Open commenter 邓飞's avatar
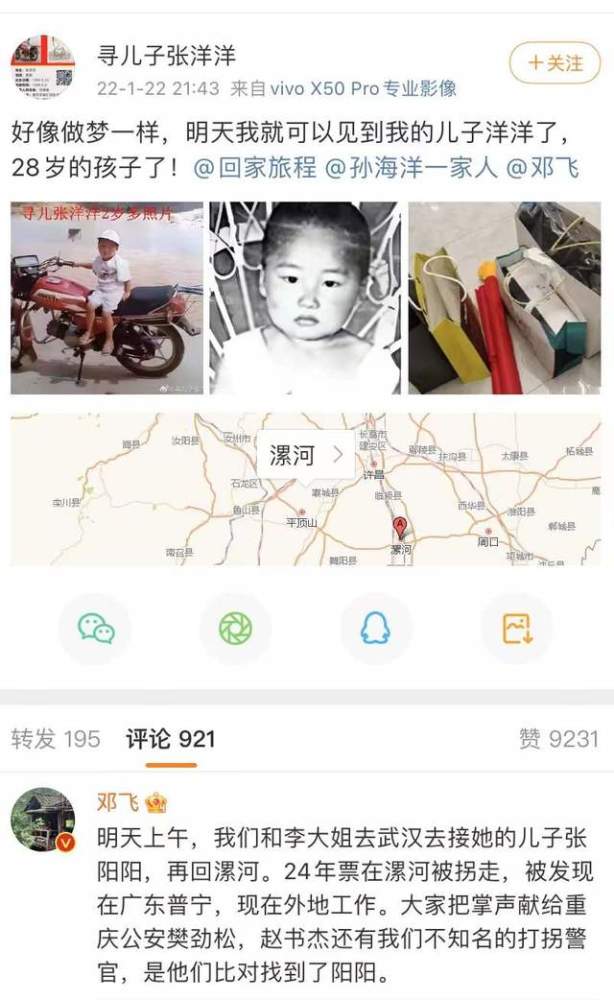The width and height of the screenshot is (614, 1000). coord(43,820)
